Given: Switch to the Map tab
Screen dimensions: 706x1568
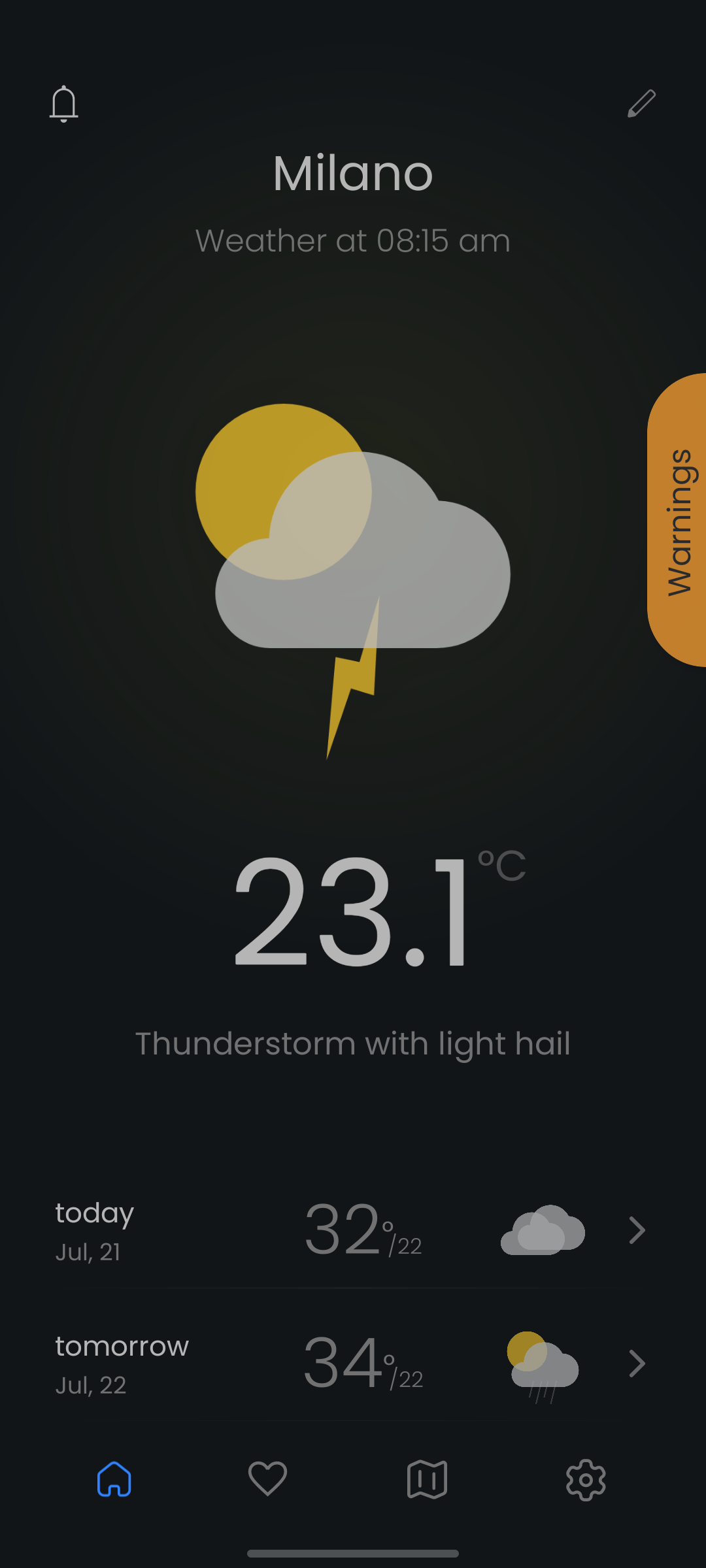Looking at the screenshot, I should (427, 1479).
